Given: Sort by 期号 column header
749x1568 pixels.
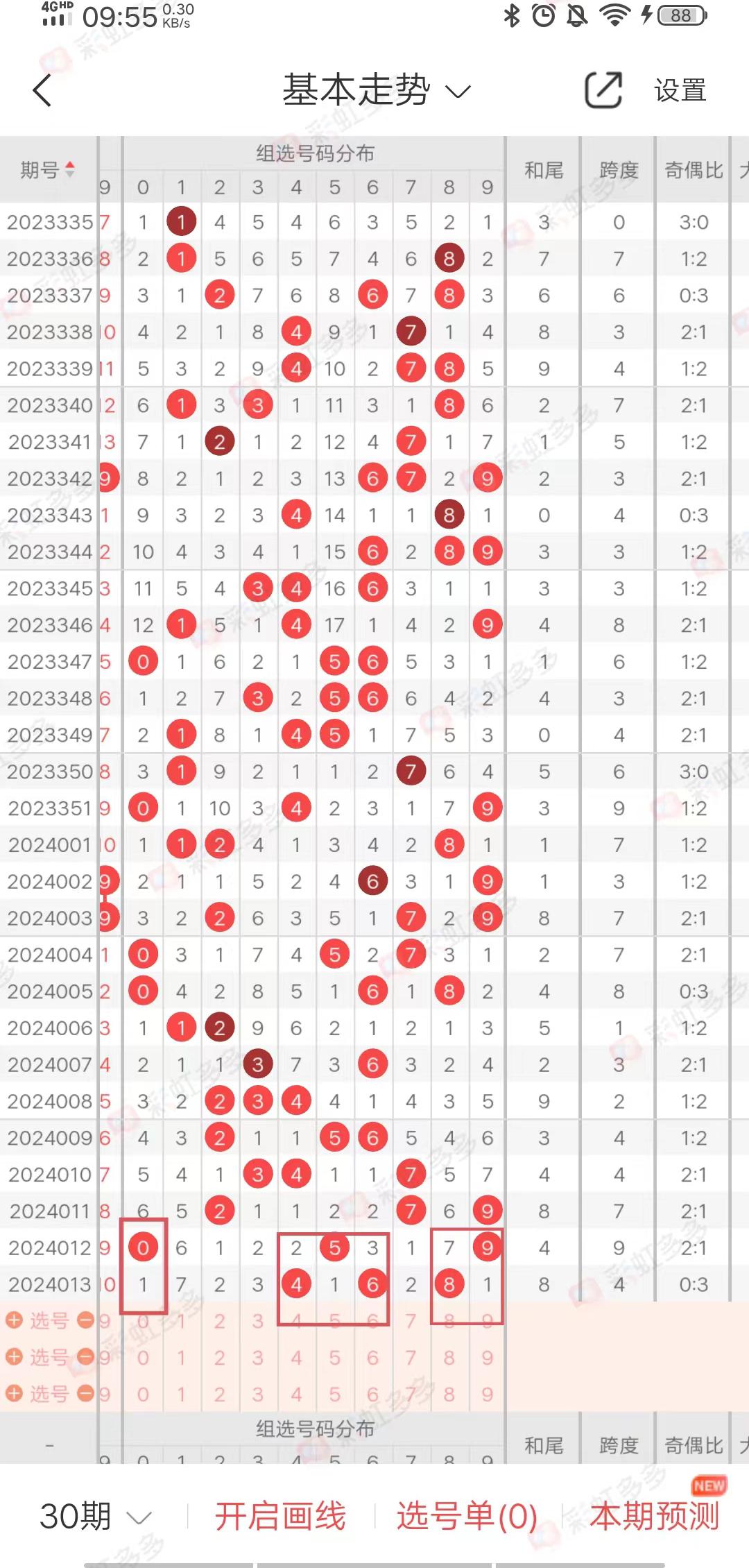Looking at the screenshot, I should [48, 169].
